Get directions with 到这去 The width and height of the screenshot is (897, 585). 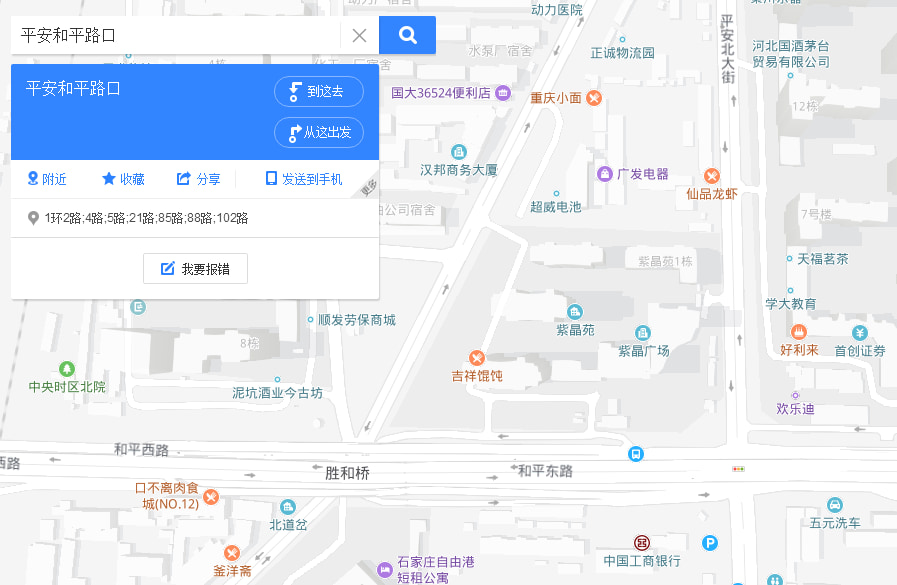318,92
